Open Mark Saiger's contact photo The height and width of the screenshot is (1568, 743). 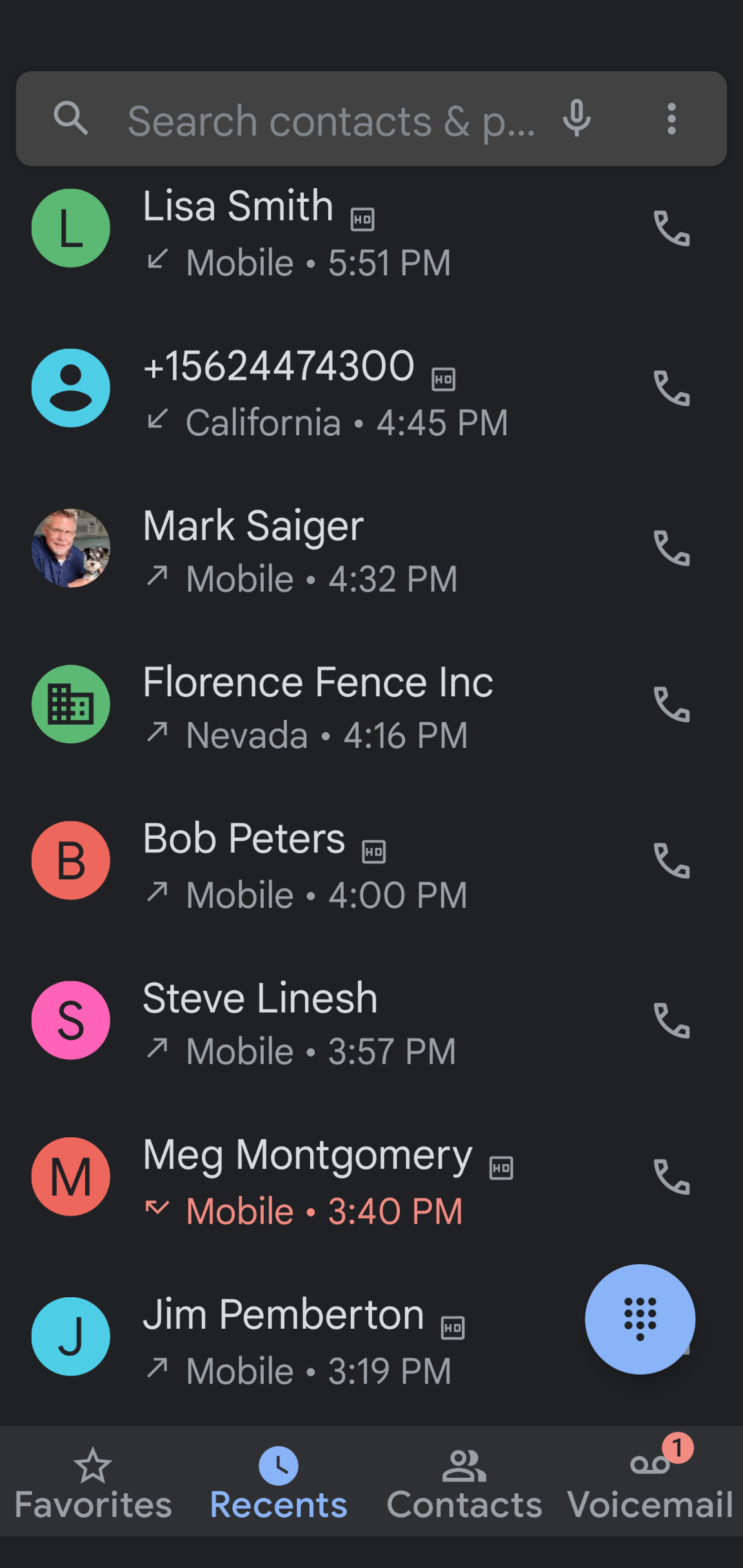point(71,548)
